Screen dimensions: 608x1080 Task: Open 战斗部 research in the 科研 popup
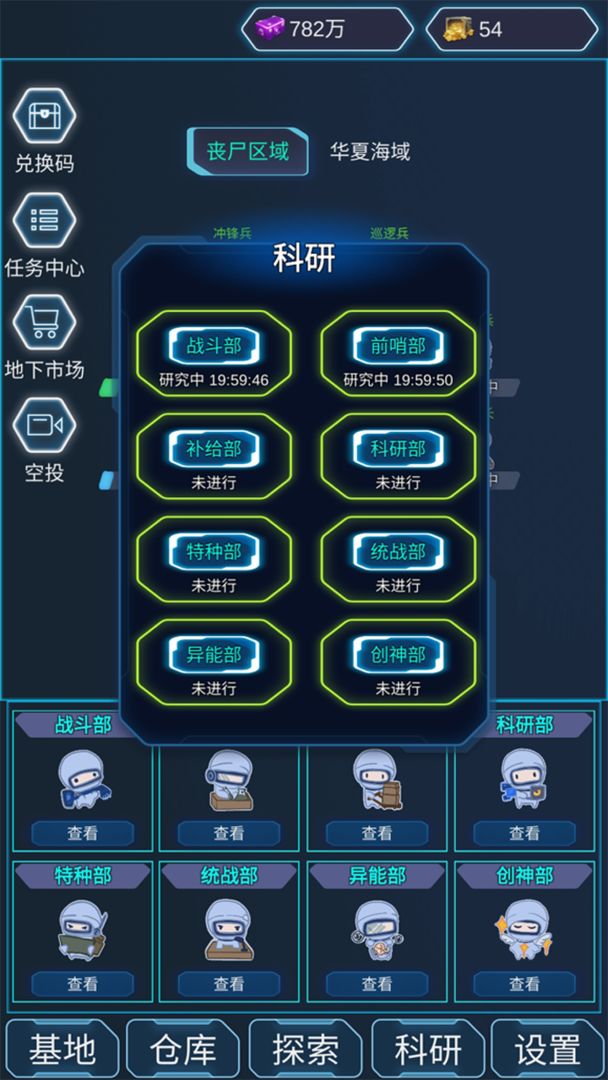click(213, 348)
